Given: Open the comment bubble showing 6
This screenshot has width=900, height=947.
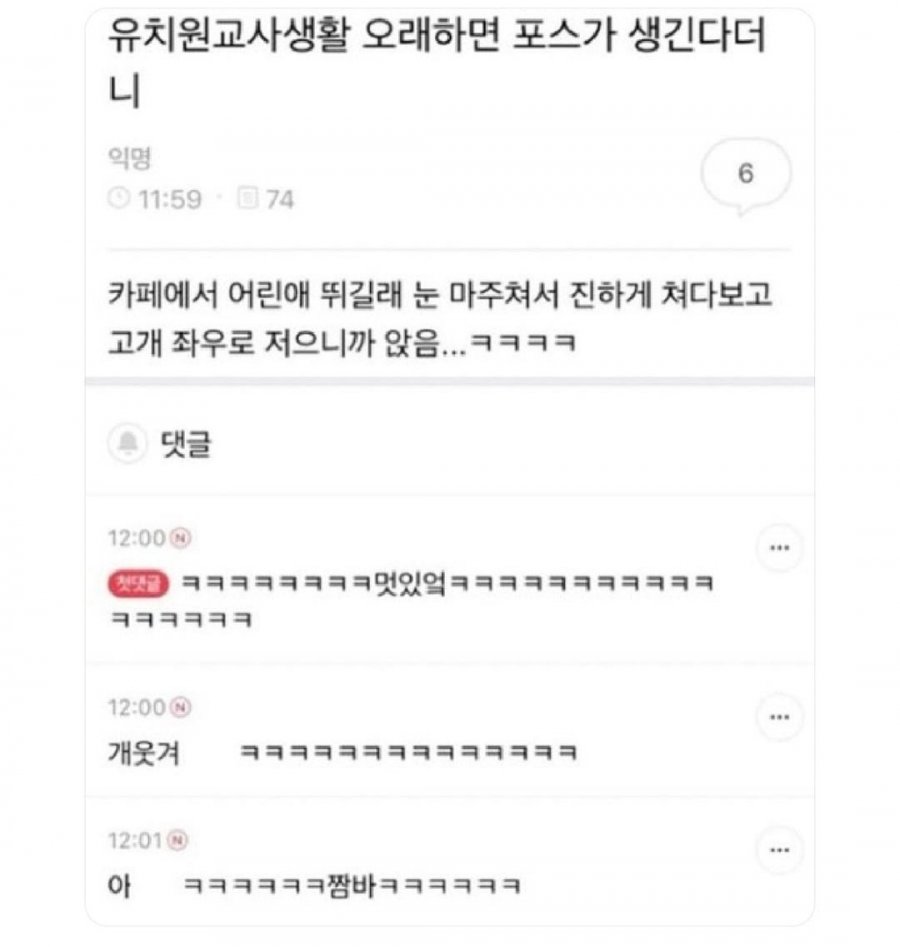Looking at the screenshot, I should [745, 176].
